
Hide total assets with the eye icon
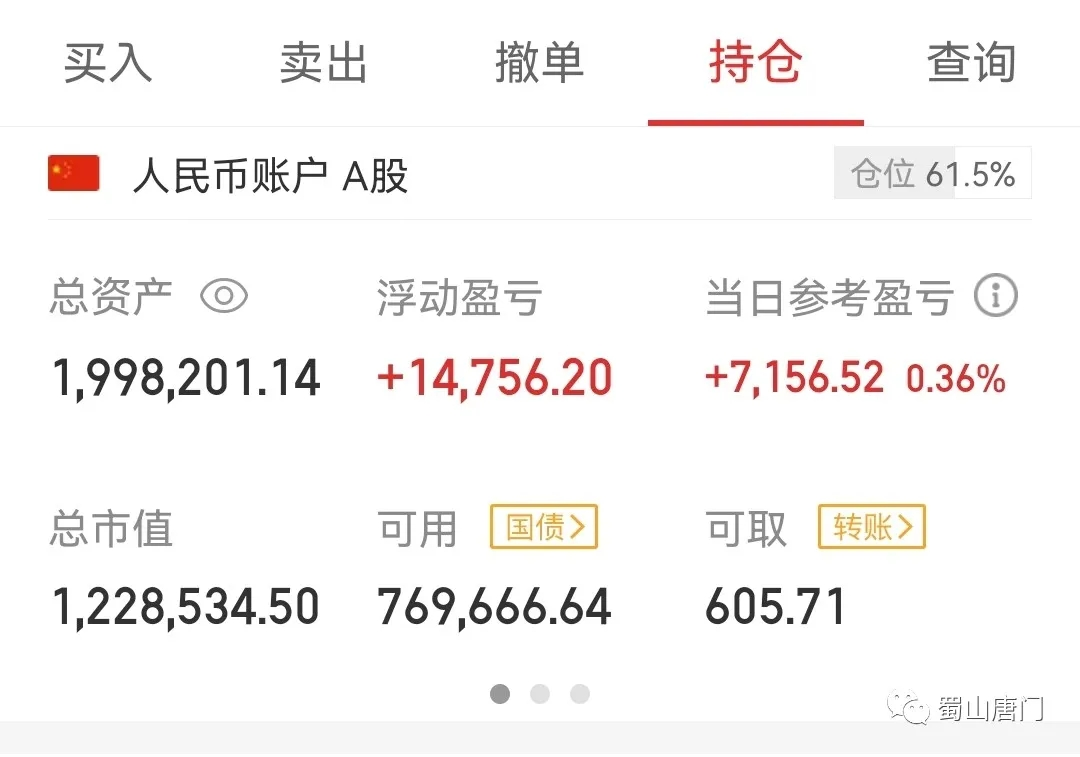pyautogui.click(x=224, y=296)
